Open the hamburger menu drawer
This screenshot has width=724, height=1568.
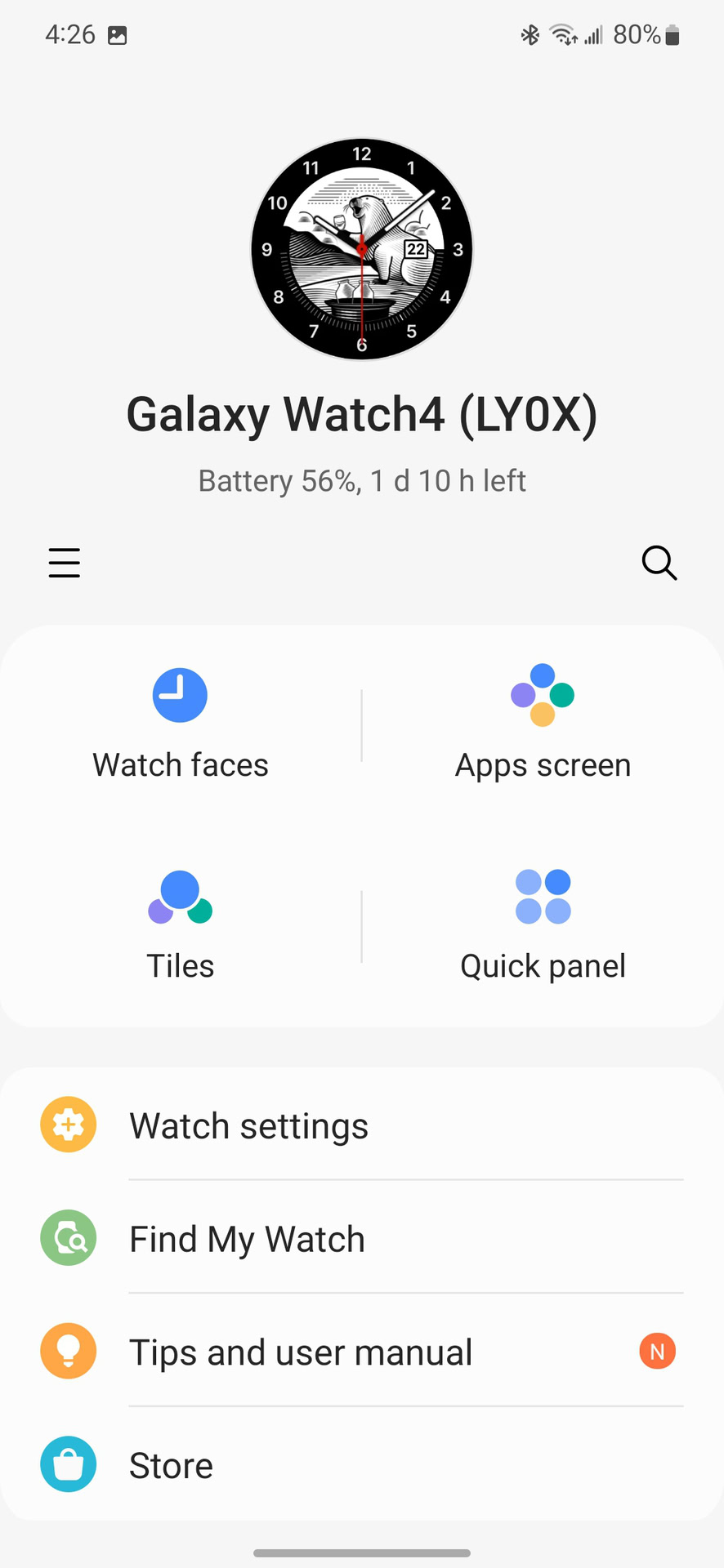(x=65, y=563)
